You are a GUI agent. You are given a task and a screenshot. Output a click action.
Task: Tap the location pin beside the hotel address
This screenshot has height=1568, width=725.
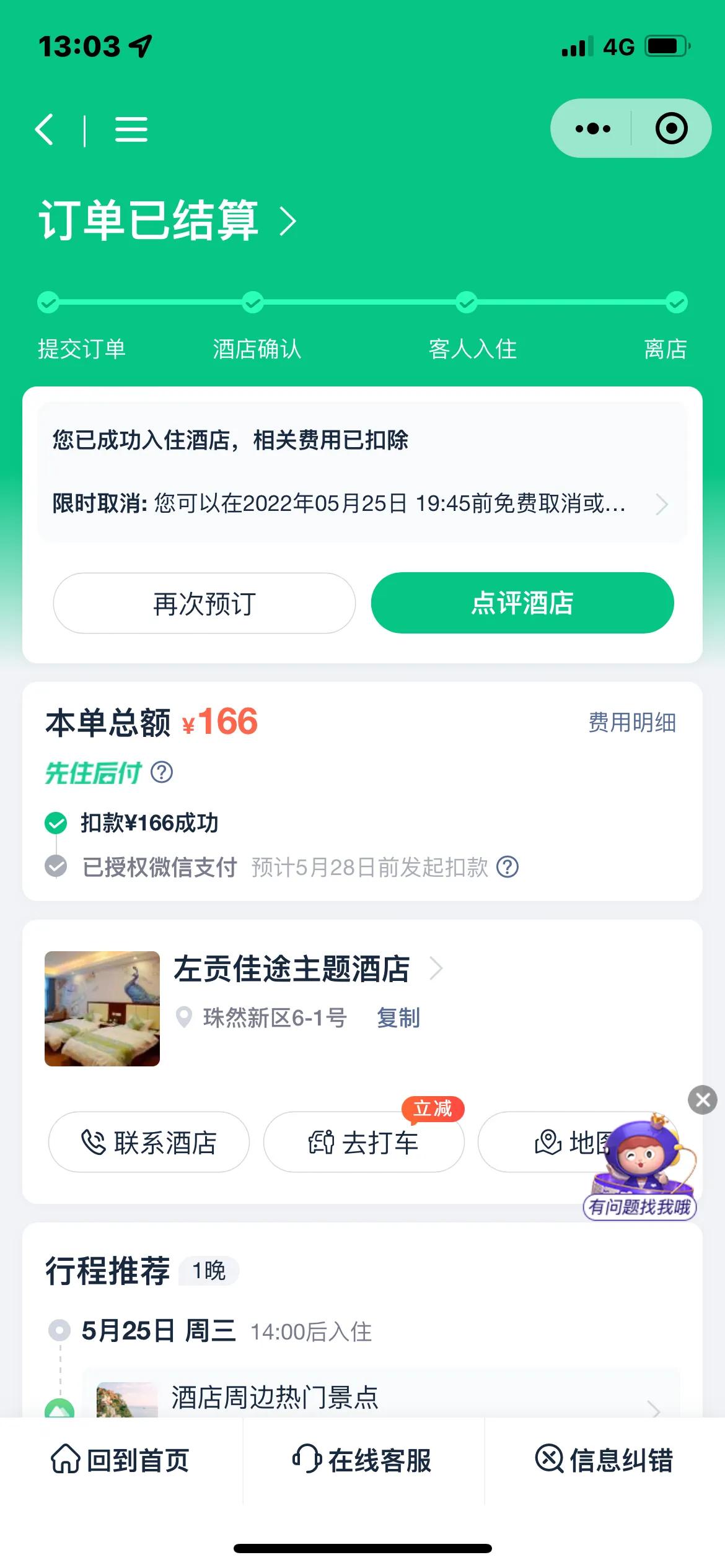(184, 1016)
